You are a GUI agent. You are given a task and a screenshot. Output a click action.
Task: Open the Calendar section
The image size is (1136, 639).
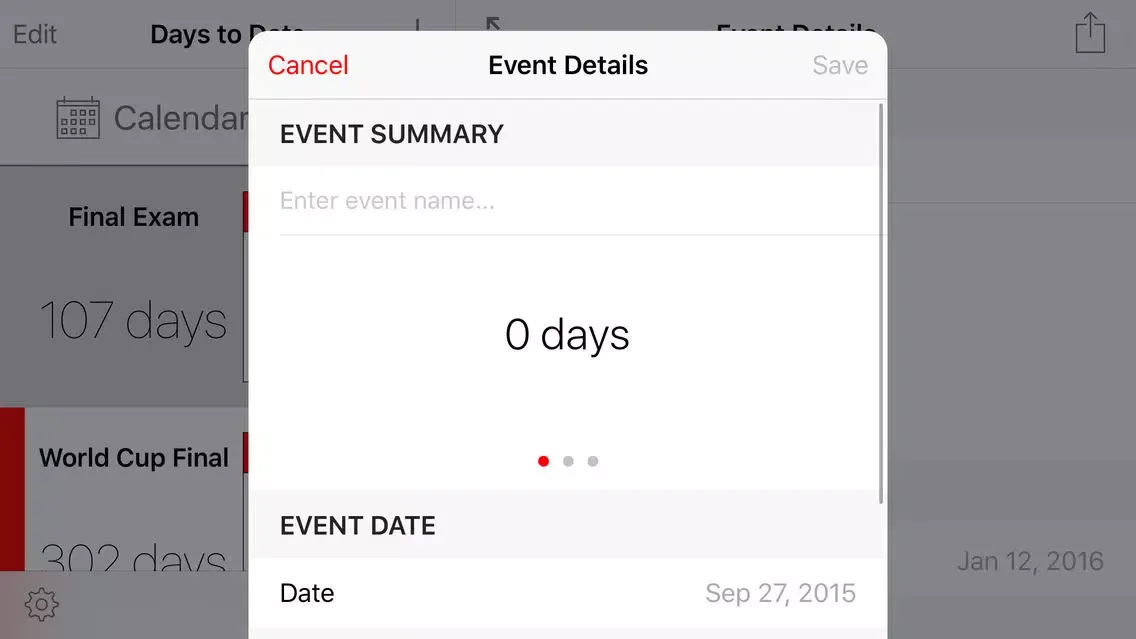[x=150, y=118]
